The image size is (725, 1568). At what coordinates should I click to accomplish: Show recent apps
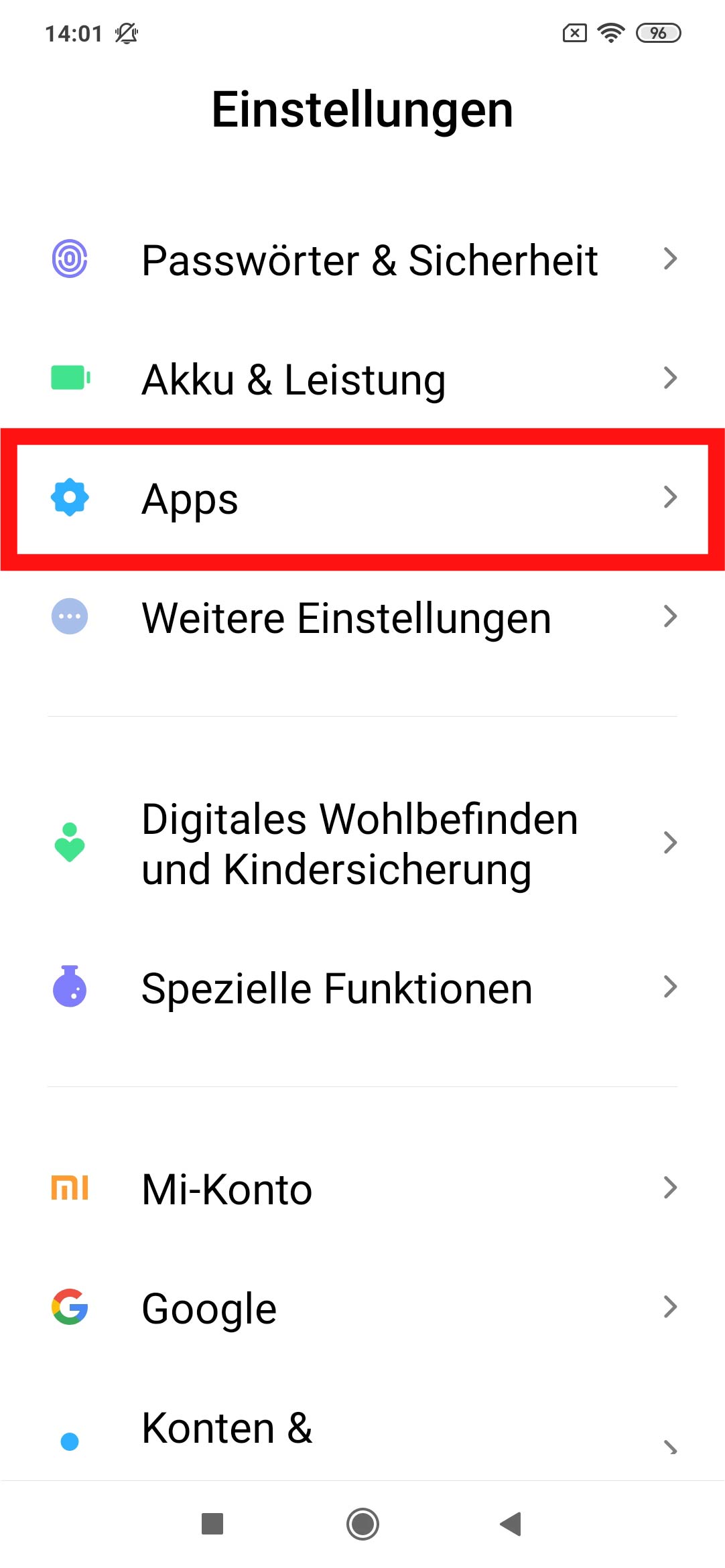212,1524
